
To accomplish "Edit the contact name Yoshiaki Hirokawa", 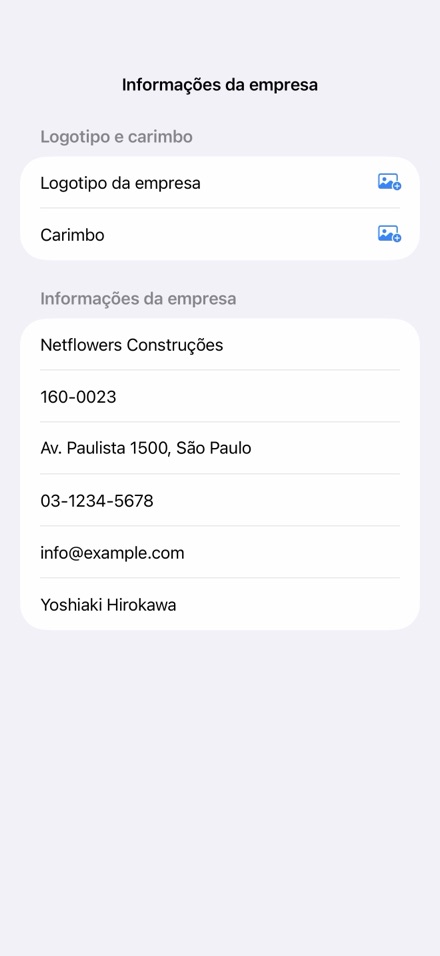I will [x=220, y=604].
